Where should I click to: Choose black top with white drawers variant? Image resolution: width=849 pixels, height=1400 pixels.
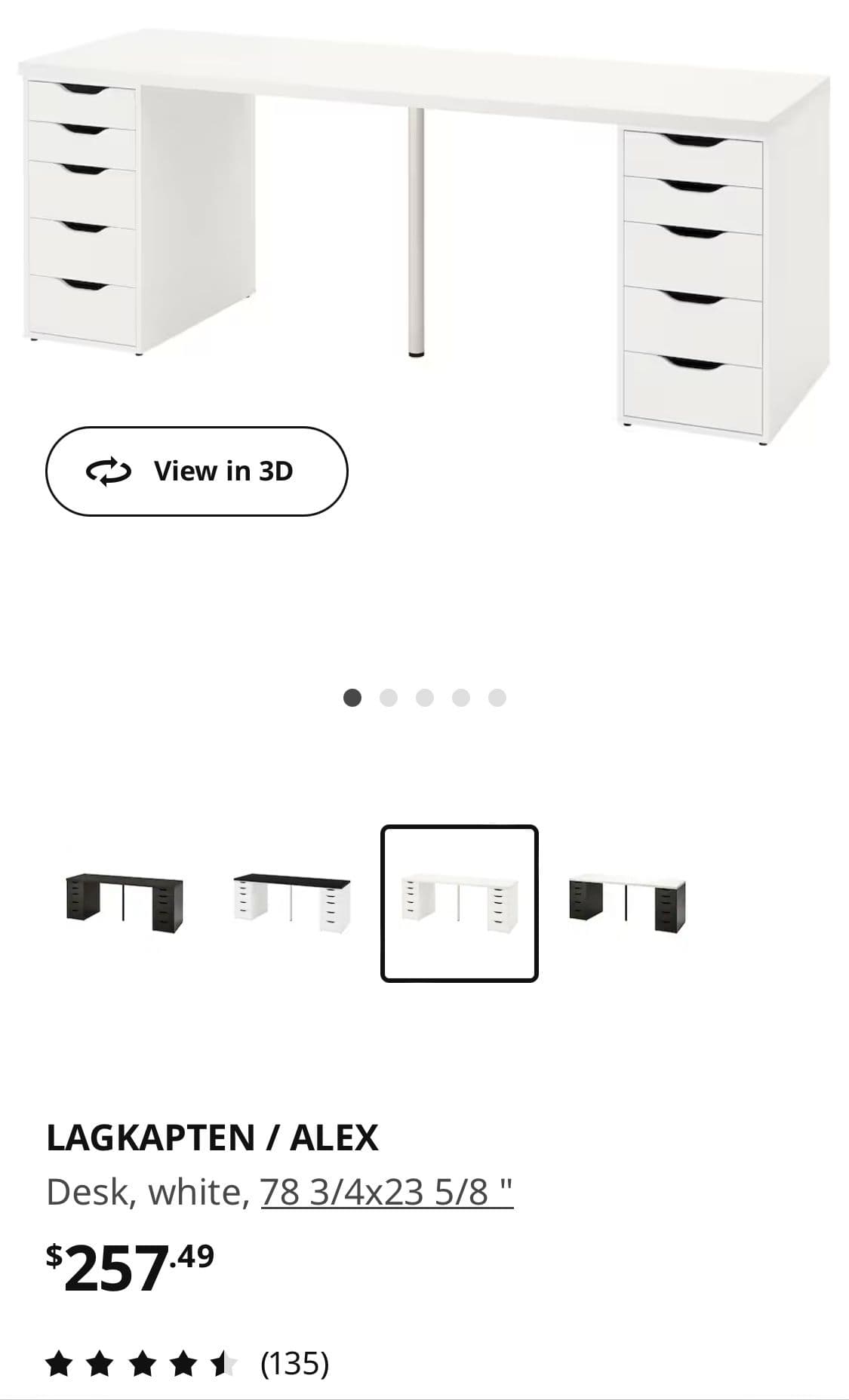point(292,903)
